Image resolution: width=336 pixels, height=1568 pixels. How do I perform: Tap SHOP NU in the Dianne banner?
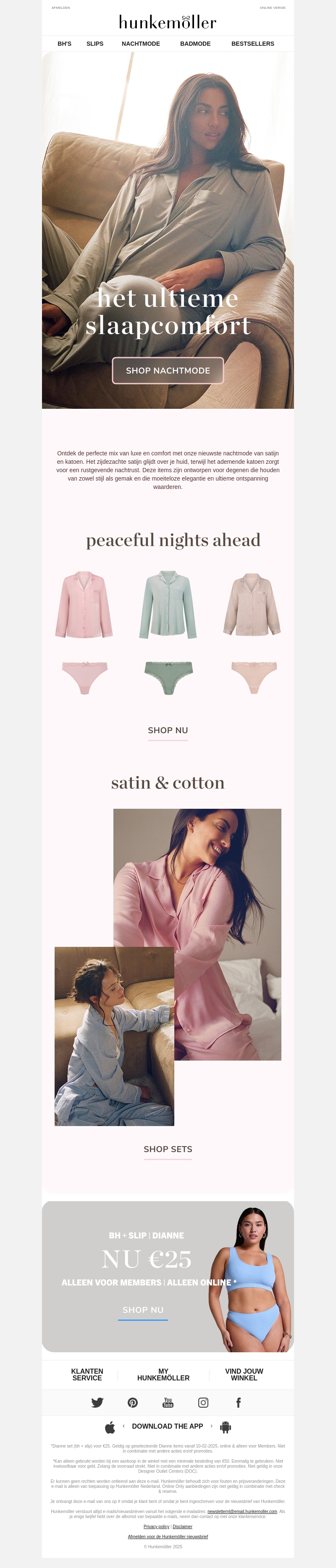pos(143,1310)
